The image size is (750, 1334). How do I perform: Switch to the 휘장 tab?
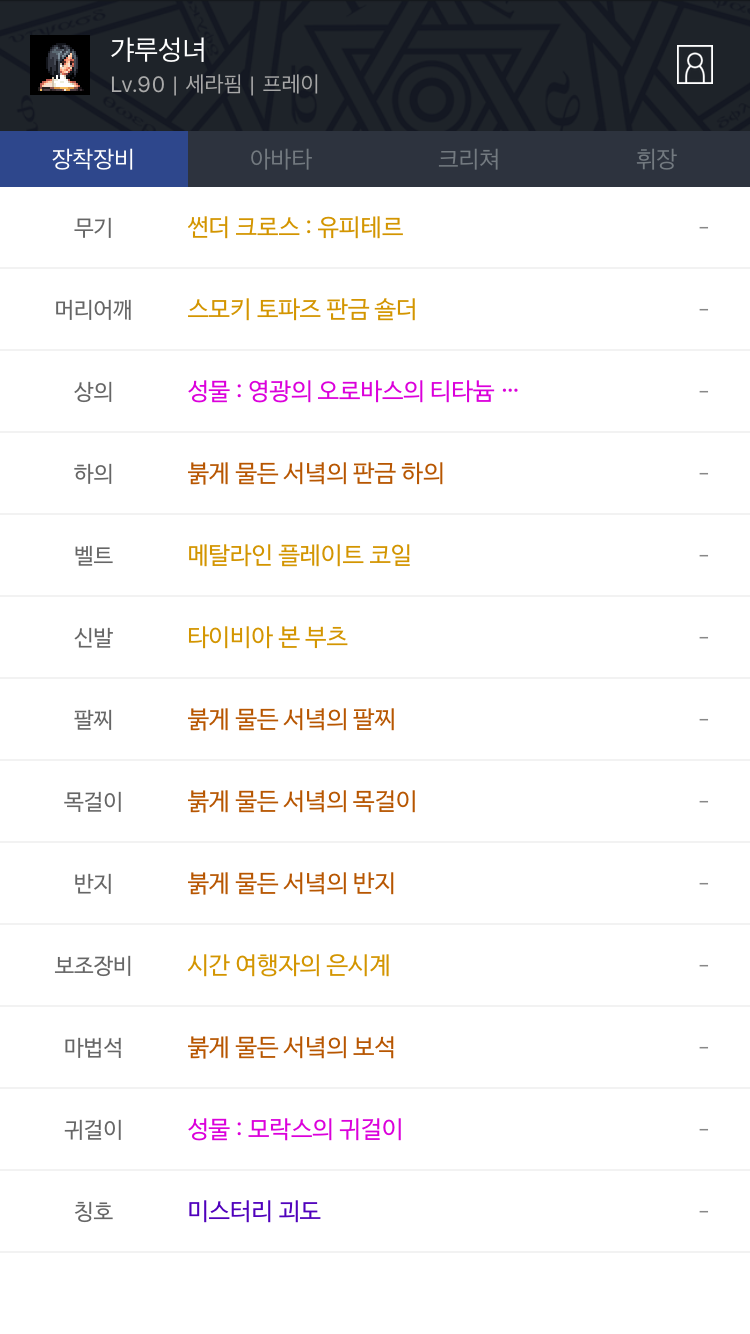(x=656, y=159)
